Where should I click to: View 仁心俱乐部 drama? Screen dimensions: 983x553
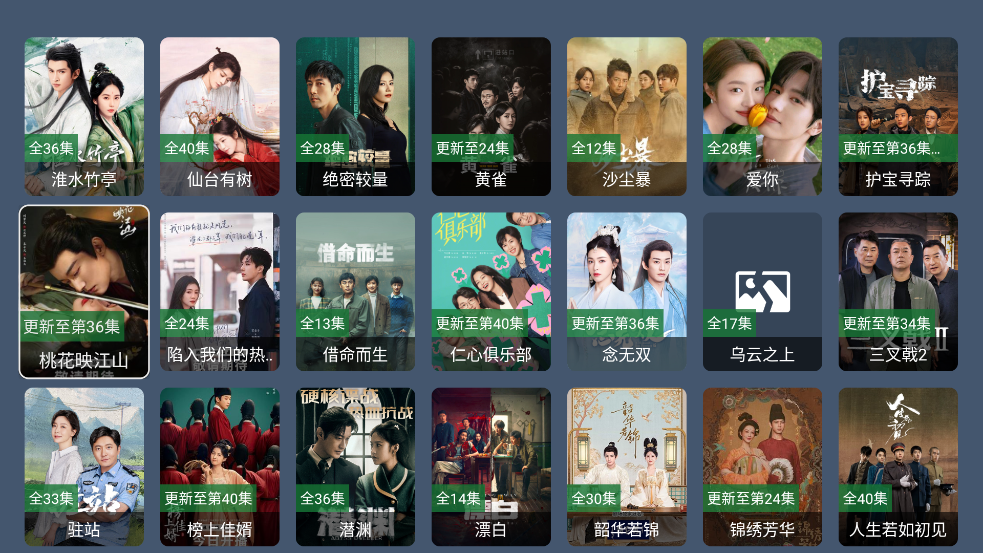point(491,292)
